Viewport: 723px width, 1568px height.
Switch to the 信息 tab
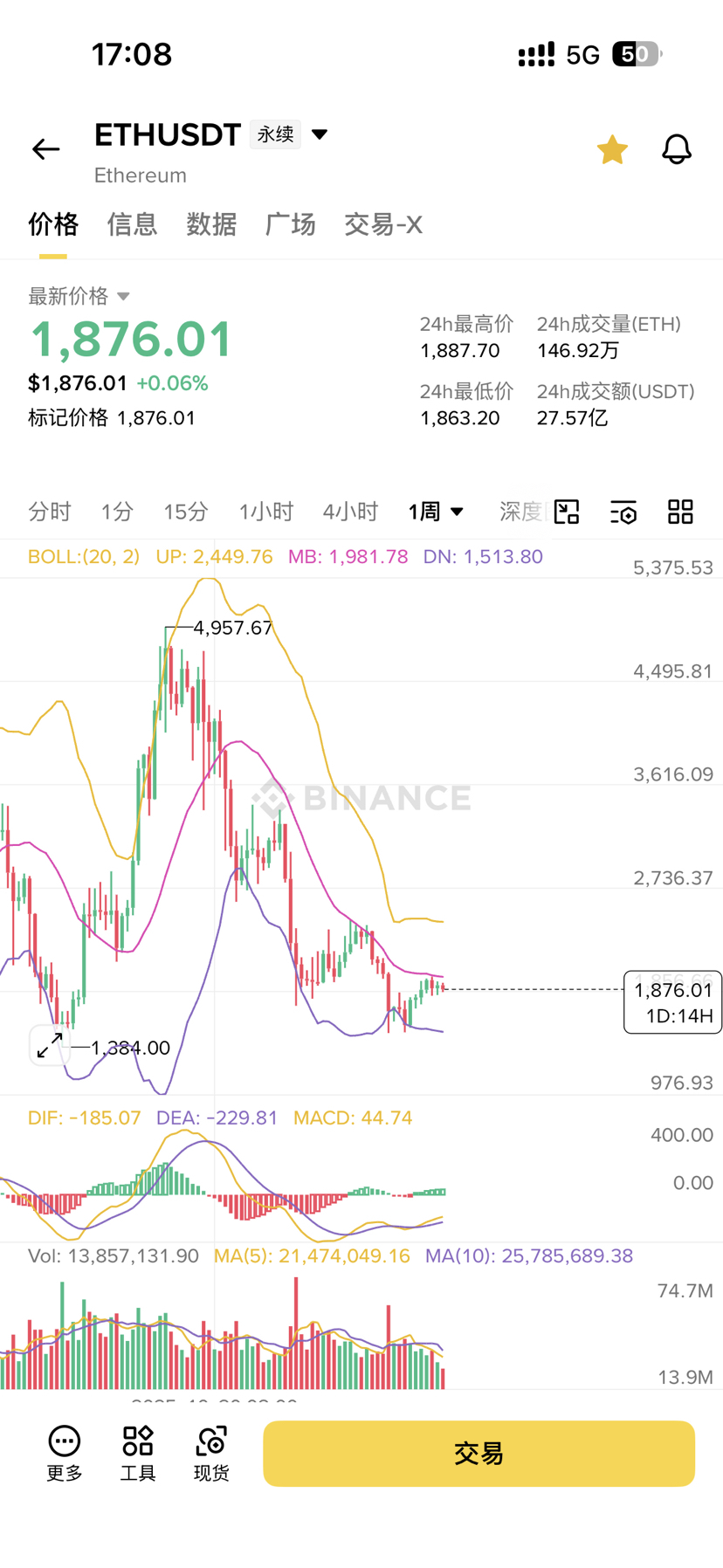point(132,224)
